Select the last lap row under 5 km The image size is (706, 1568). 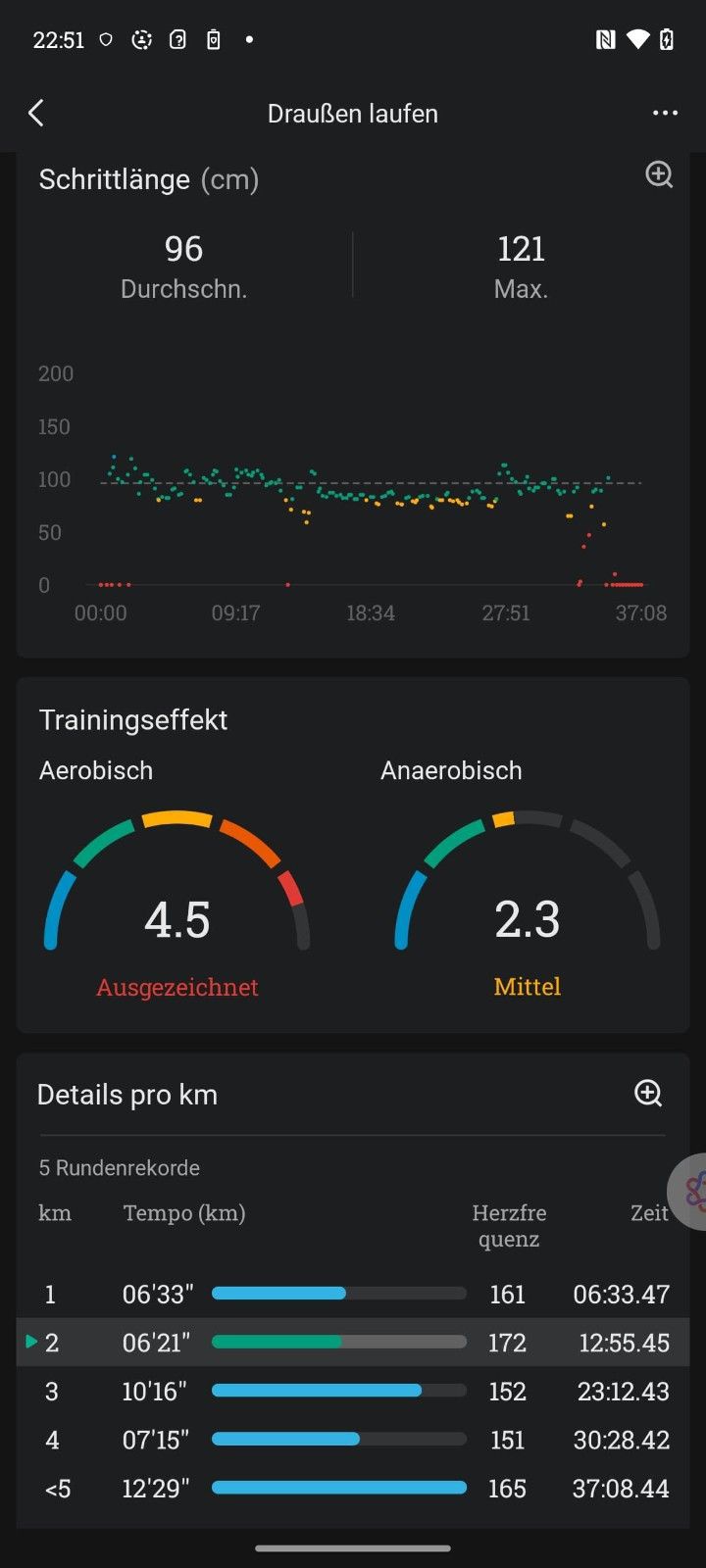tap(353, 1488)
